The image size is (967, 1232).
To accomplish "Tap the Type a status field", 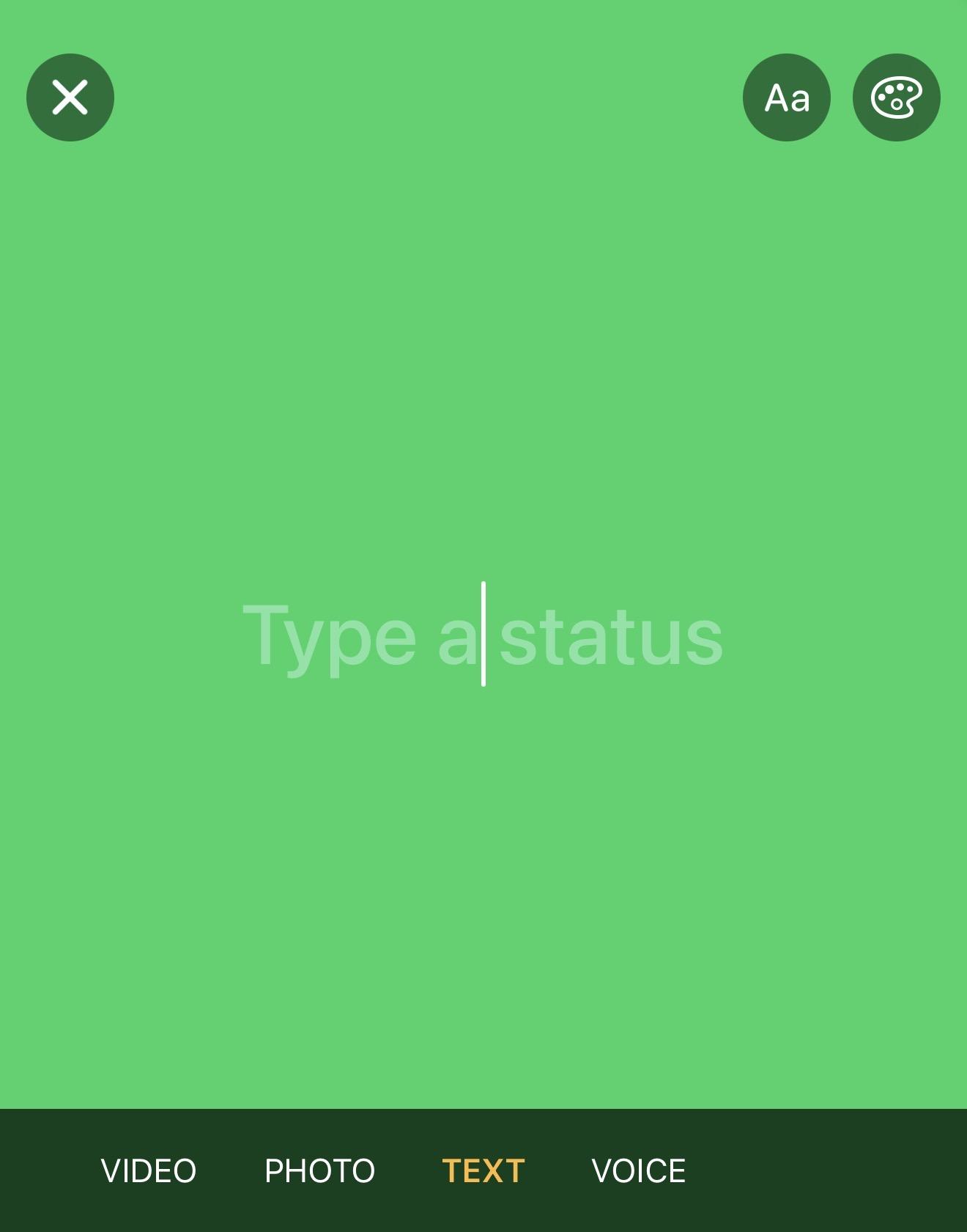I will pos(483,635).
